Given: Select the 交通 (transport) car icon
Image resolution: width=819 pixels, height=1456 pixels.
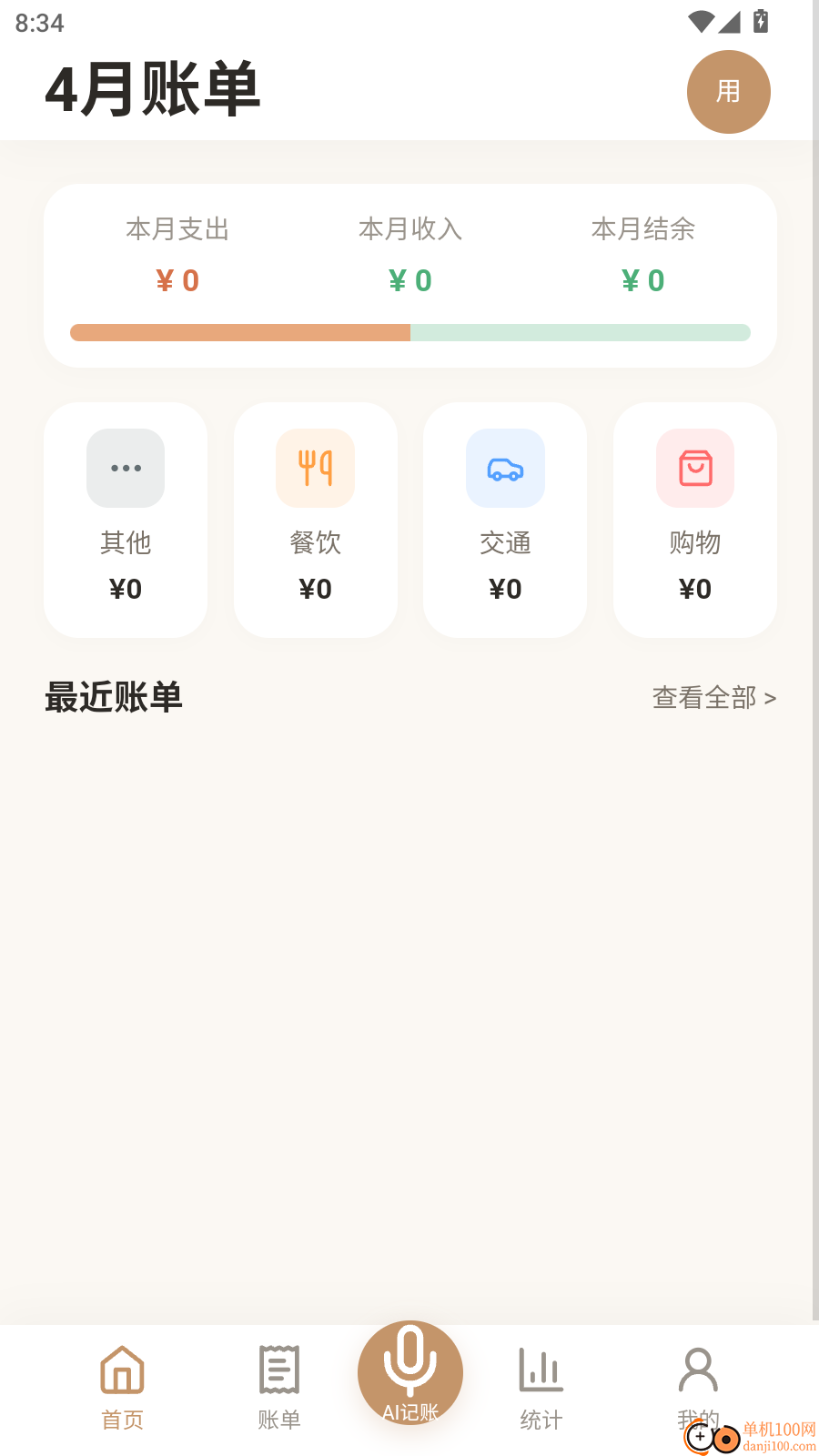Looking at the screenshot, I should click(504, 468).
